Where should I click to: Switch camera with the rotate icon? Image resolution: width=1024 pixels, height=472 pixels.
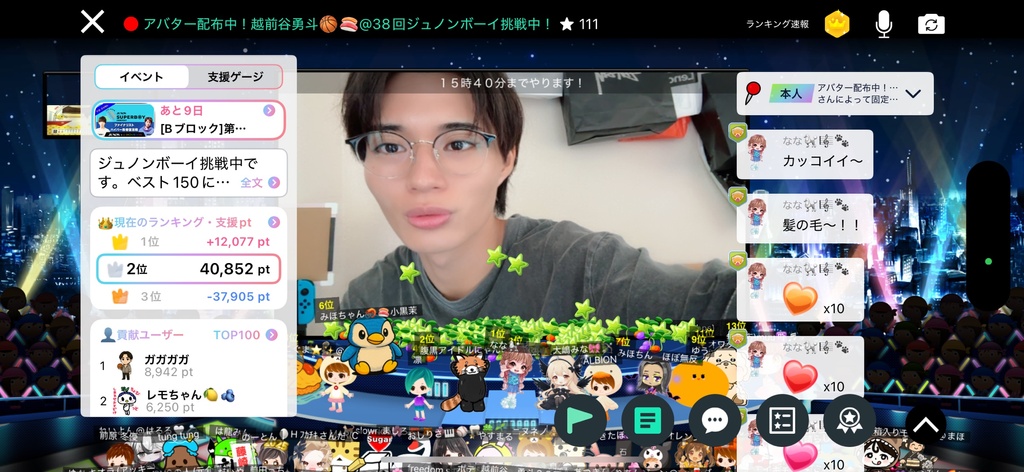(x=931, y=24)
